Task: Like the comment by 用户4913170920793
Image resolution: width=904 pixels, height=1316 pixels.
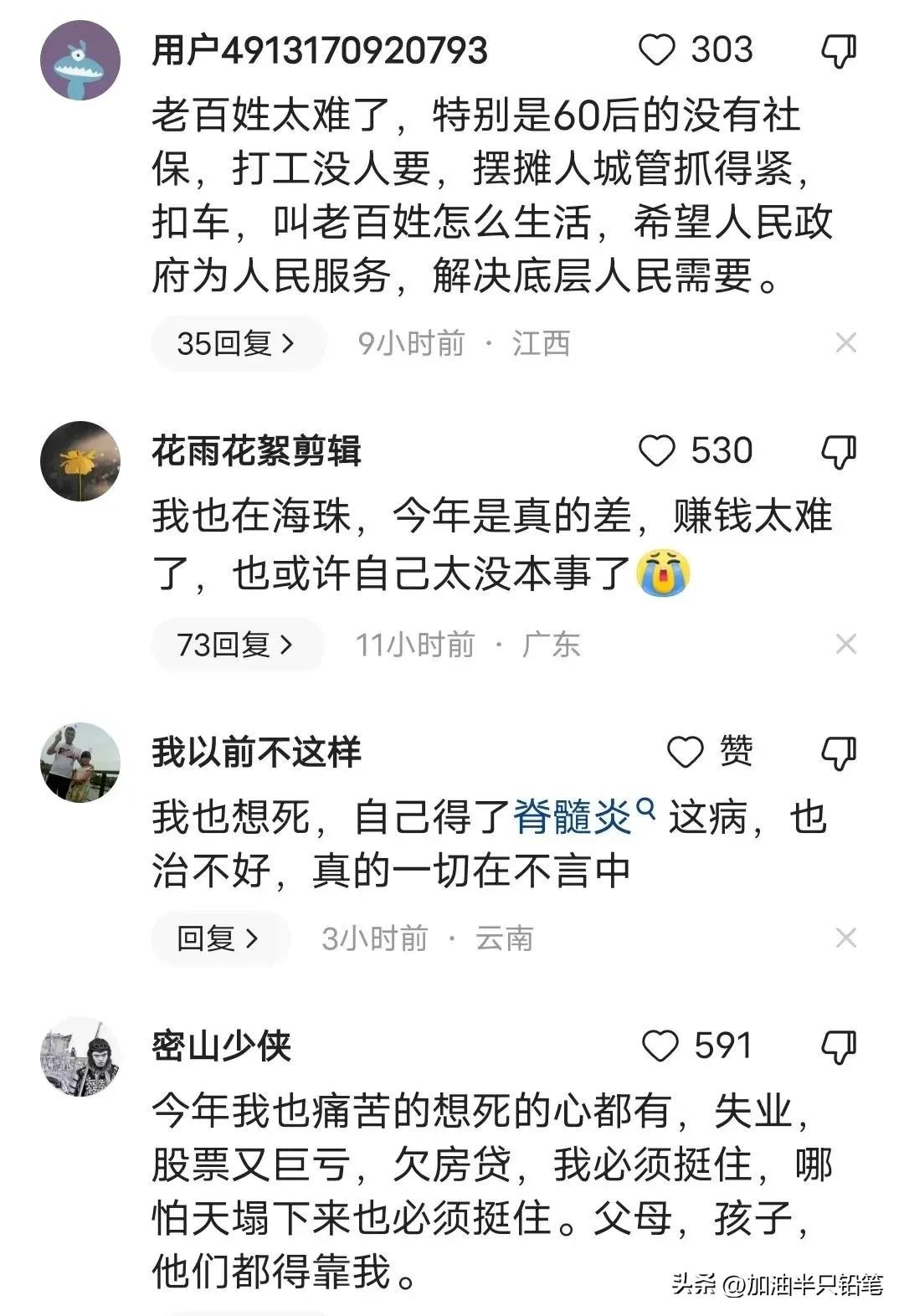Action: [657, 51]
